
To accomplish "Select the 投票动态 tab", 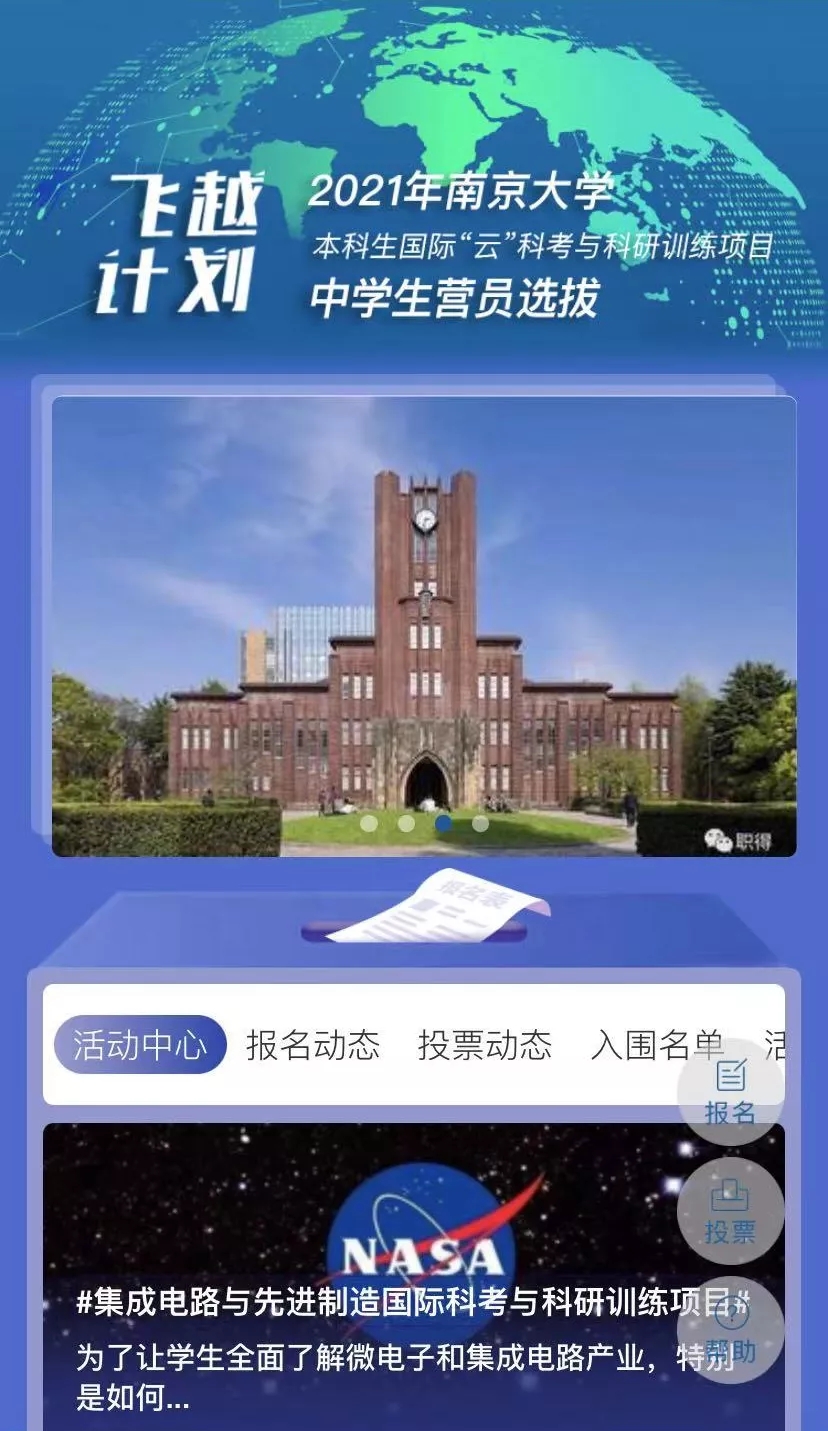I will pyautogui.click(x=485, y=1046).
